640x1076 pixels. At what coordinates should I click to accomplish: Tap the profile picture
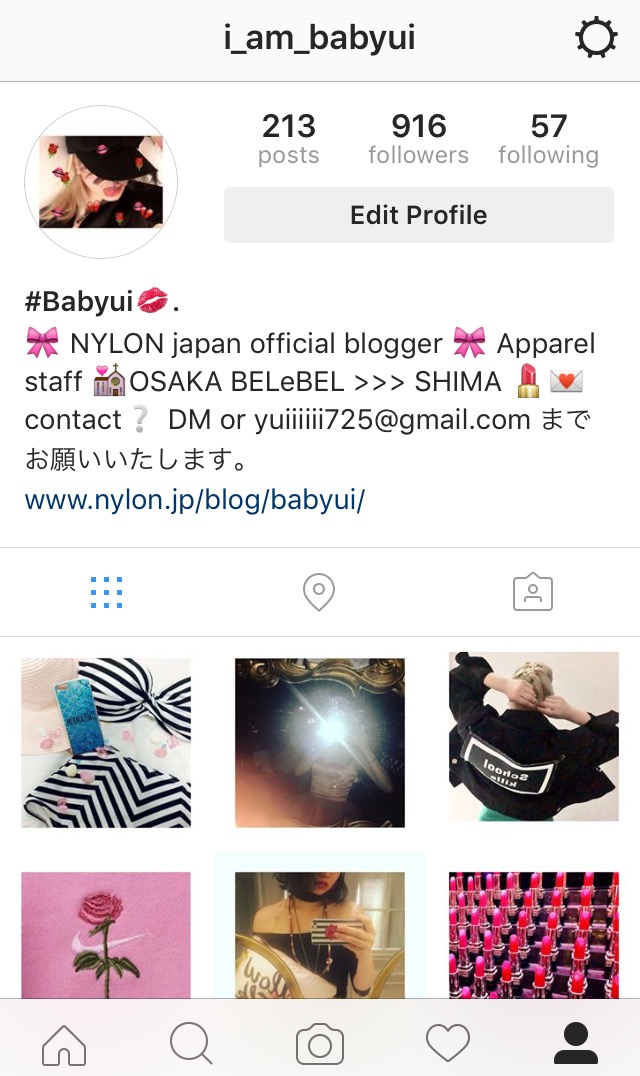coord(108,182)
